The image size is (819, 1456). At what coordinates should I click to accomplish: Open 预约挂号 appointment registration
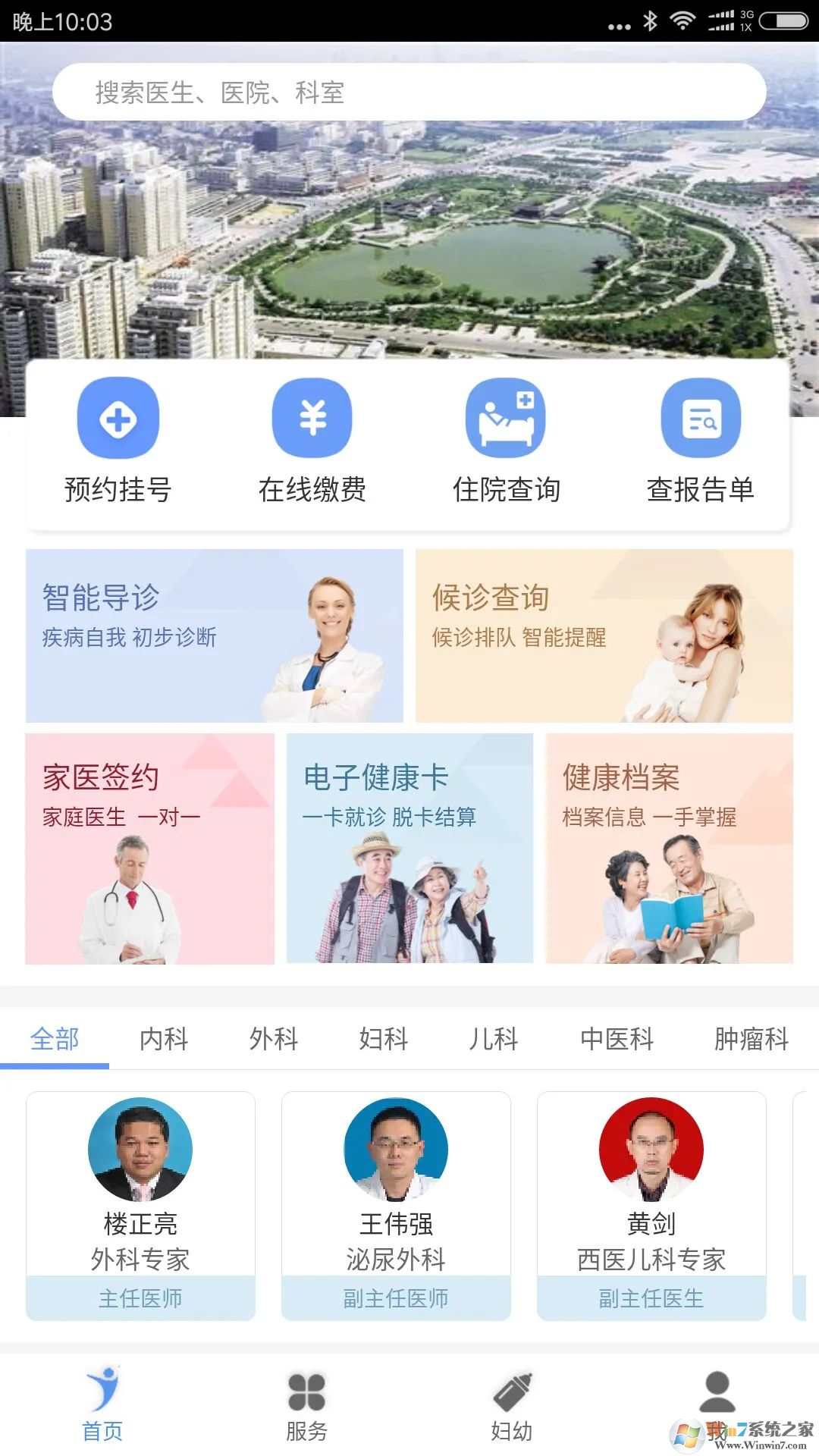118,440
